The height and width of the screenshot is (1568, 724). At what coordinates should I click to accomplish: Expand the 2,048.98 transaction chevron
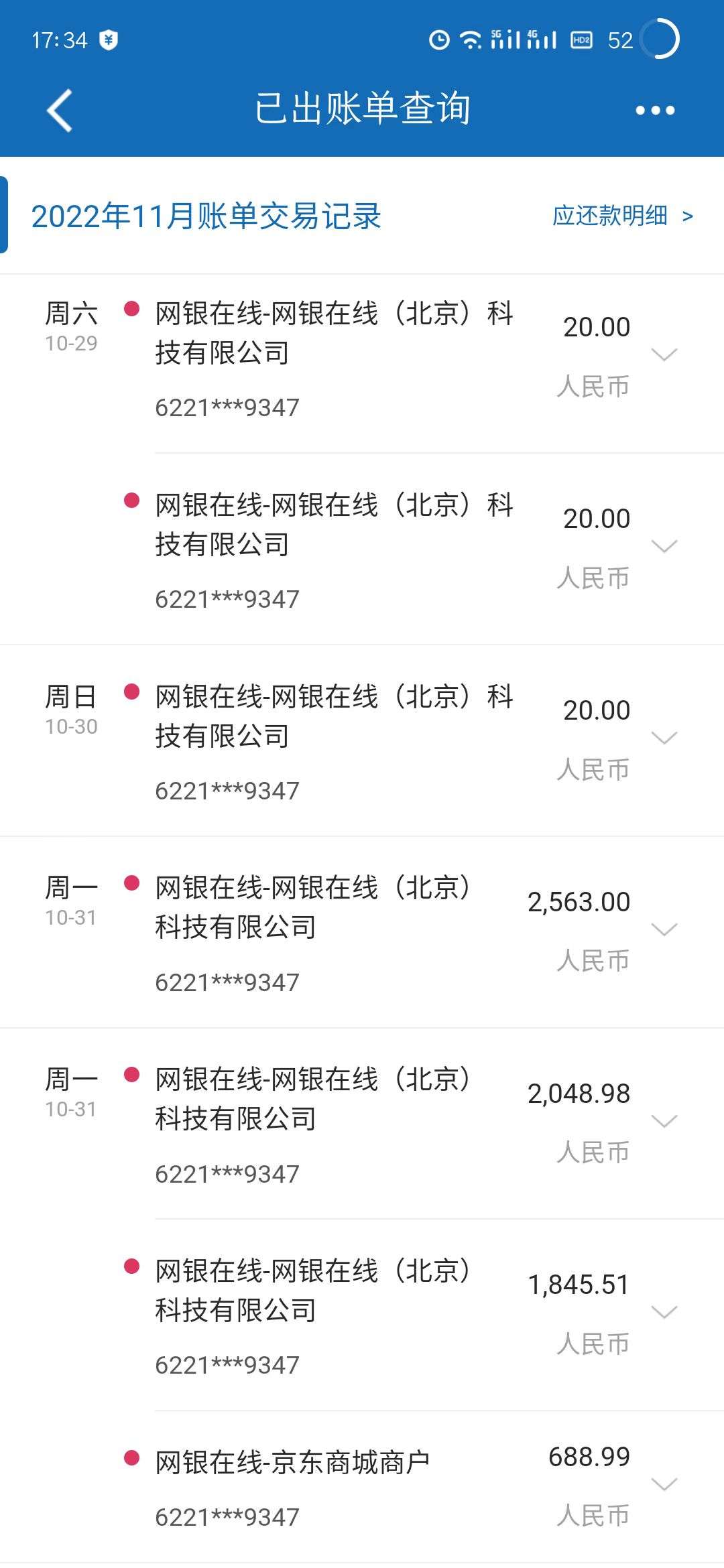(664, 1121)
